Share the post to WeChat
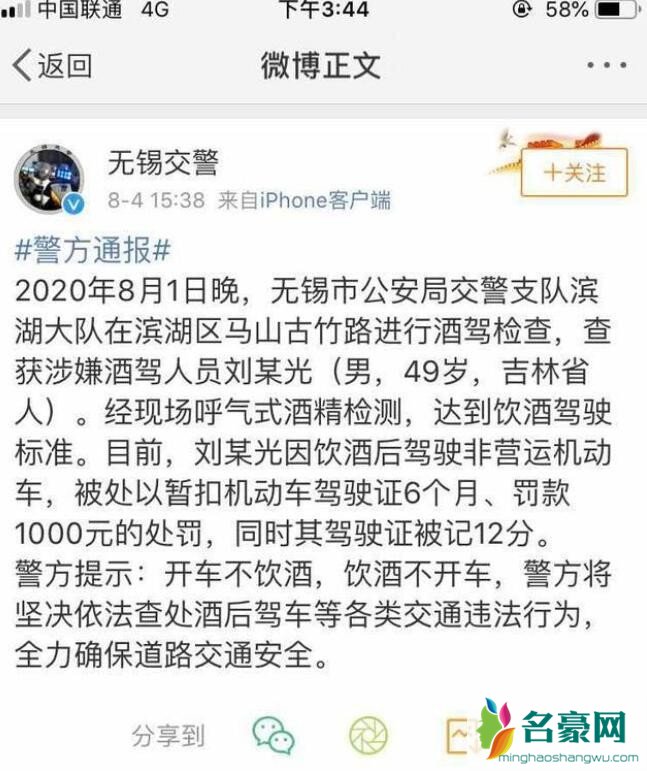This screenshot has height=771, width=647. pyautogui.click(x=273, y=736)
